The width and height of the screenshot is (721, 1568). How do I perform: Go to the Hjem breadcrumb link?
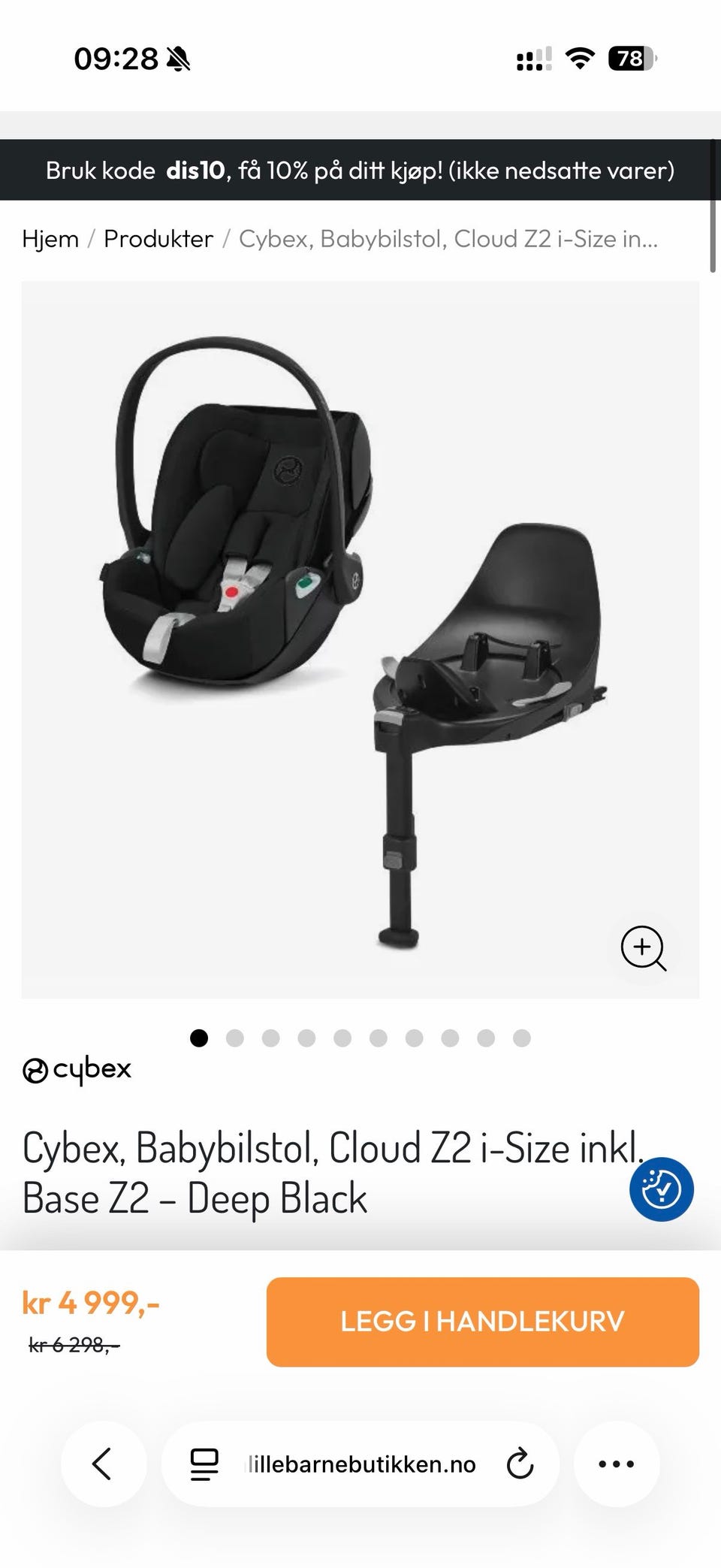[x=50, y=239]
